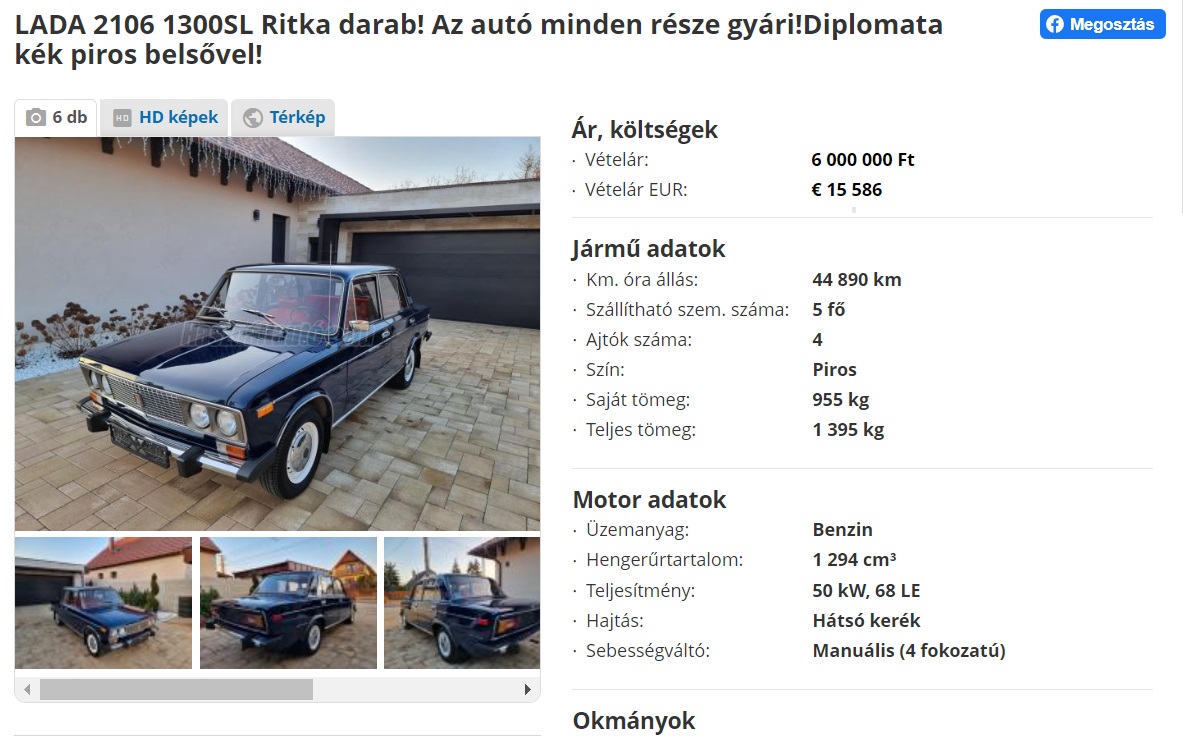The width and height of the screenshot is (1183, 740).
Task: Select the second thumbnail showing car's rear
Action: point(288,603)
